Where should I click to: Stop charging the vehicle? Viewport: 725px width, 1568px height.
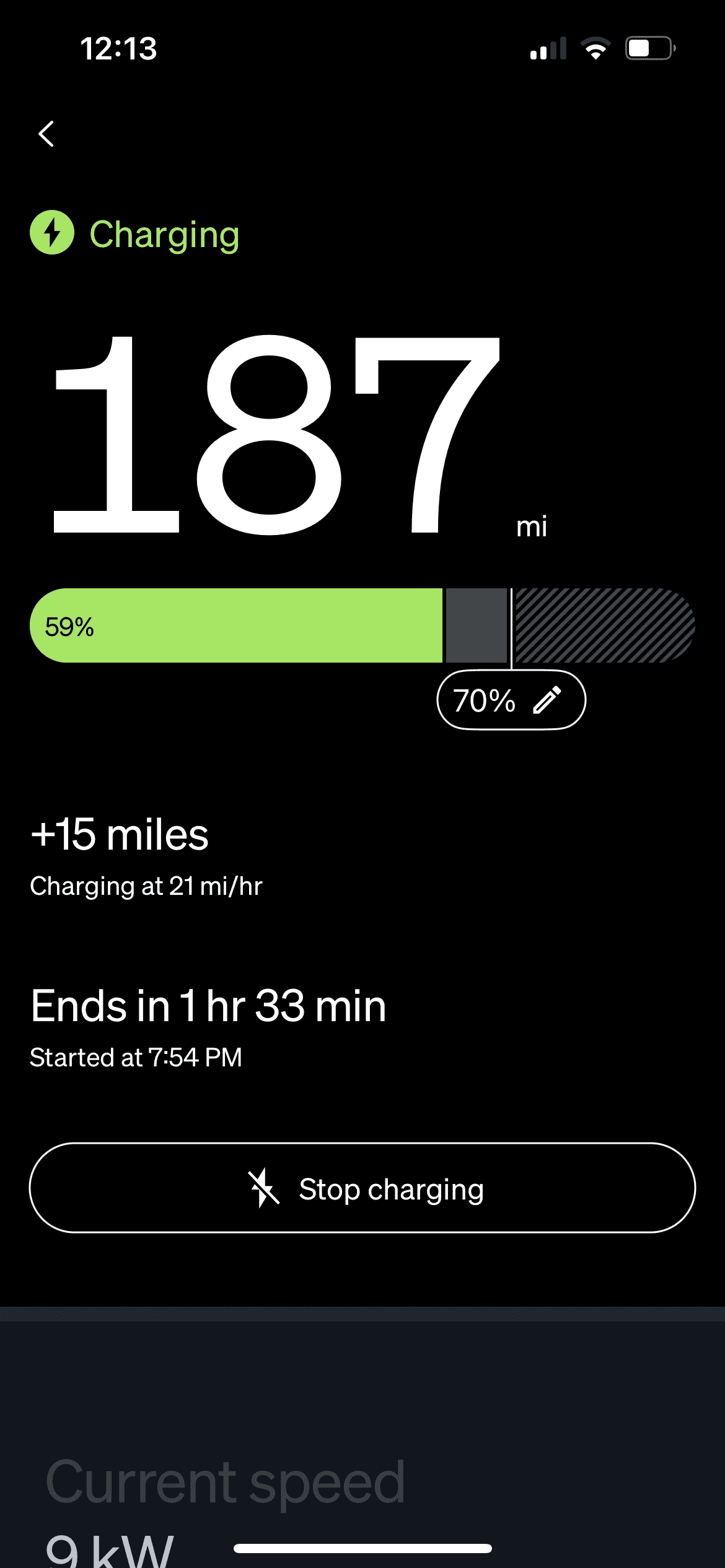[x=362, y=1188]
